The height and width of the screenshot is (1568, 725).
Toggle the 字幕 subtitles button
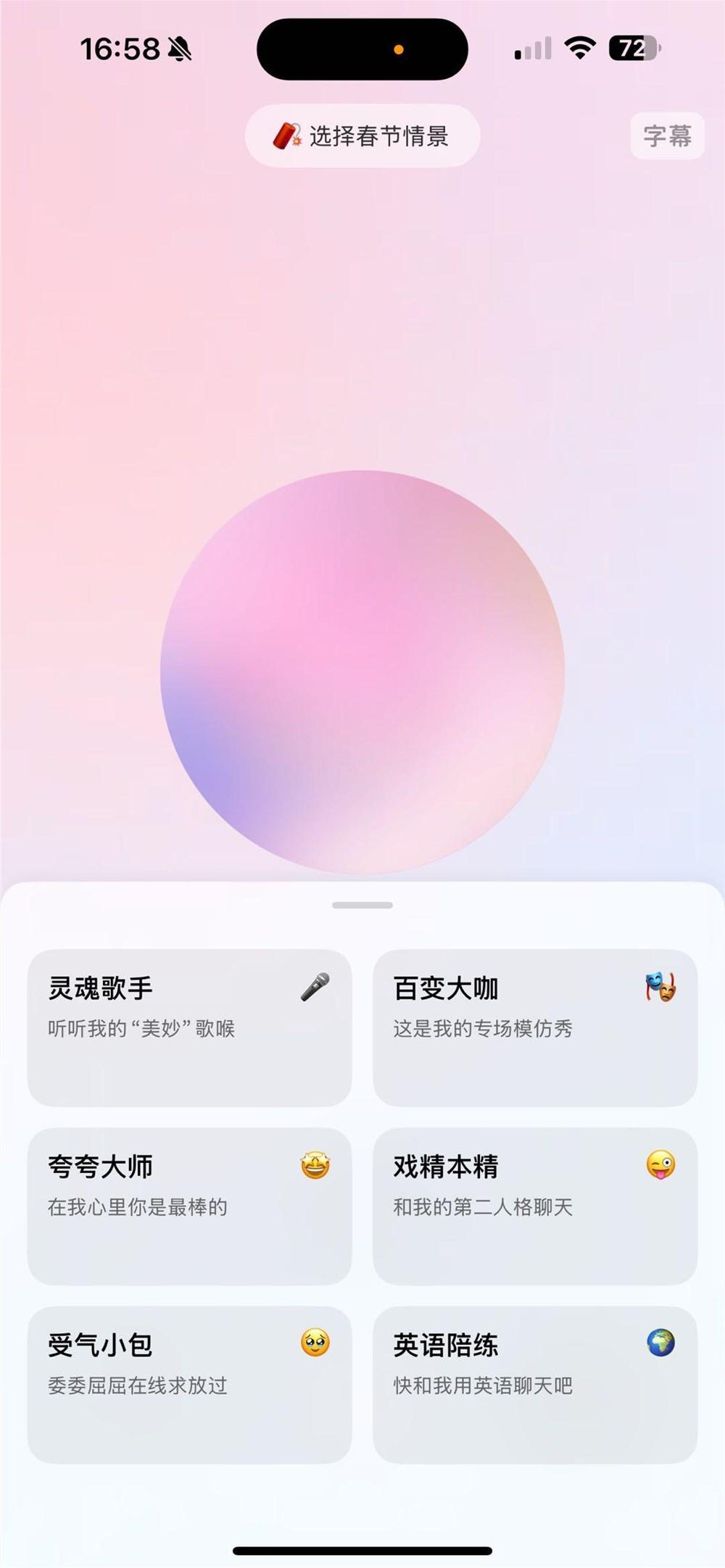(667, 135)
